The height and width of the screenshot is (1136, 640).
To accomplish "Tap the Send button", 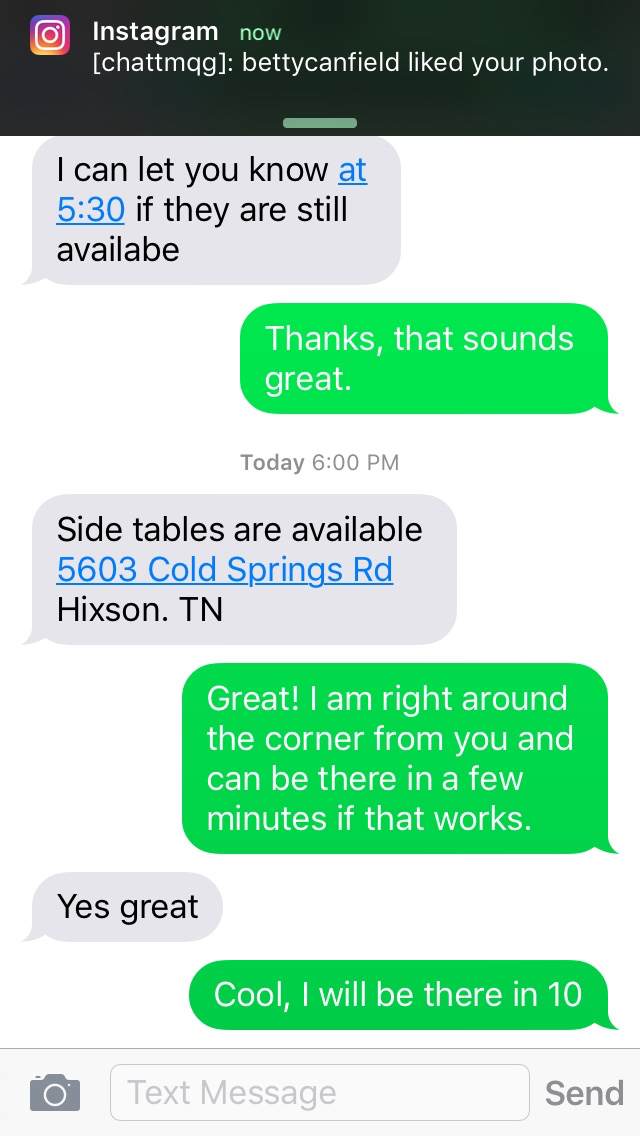I will pyautogui.click(x=584, y=1093).
